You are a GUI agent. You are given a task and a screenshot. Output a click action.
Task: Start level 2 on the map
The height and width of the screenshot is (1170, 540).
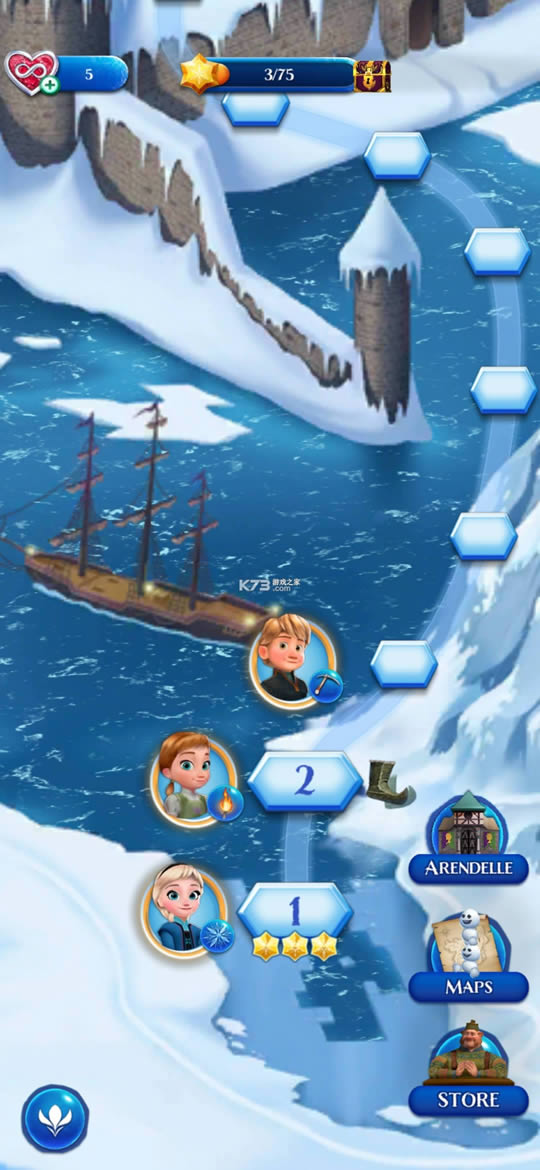(304, 781)
